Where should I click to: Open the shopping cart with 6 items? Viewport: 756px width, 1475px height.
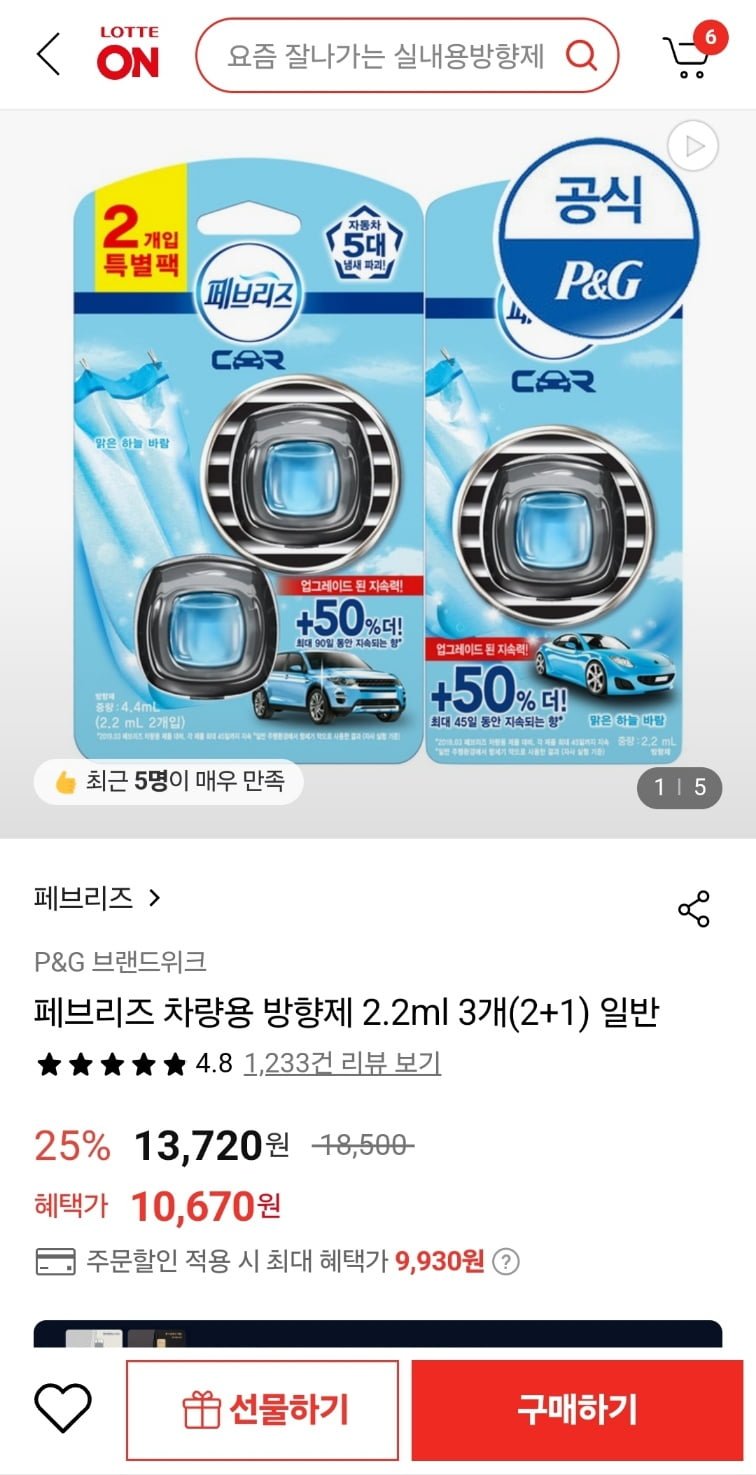(690, 55)
